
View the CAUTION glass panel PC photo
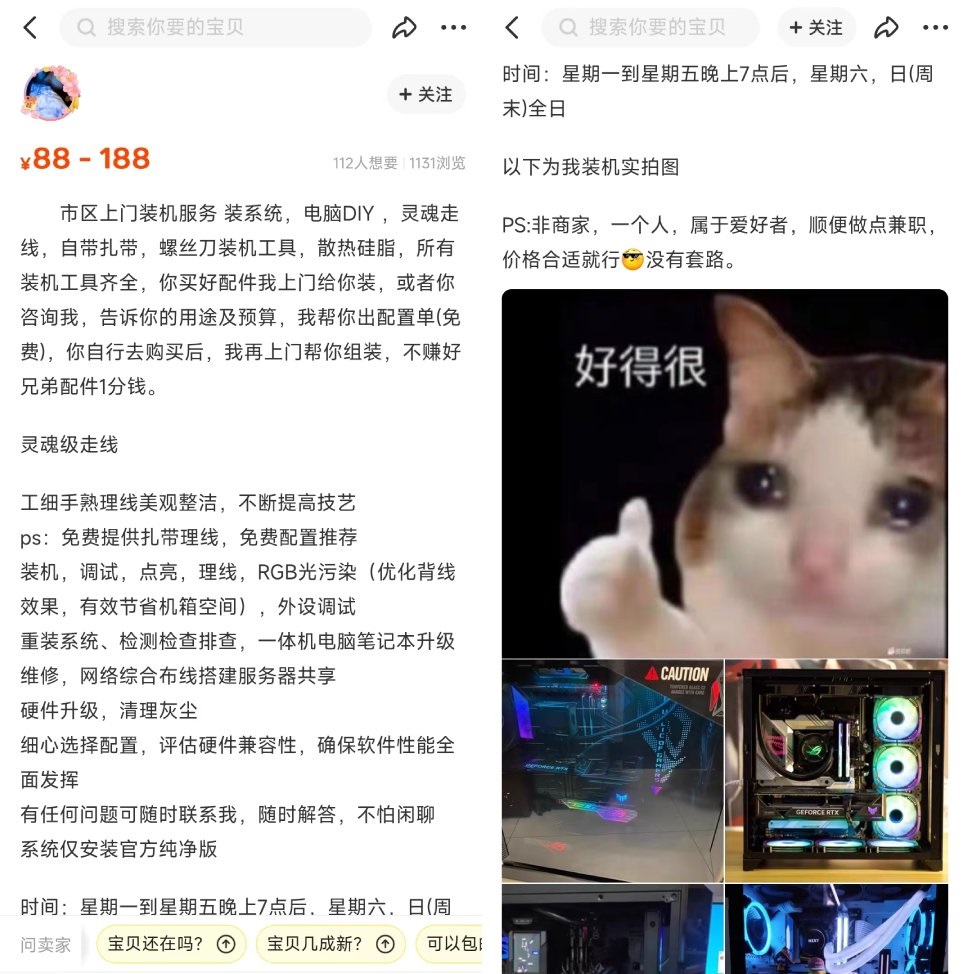(x=612, y=767)
